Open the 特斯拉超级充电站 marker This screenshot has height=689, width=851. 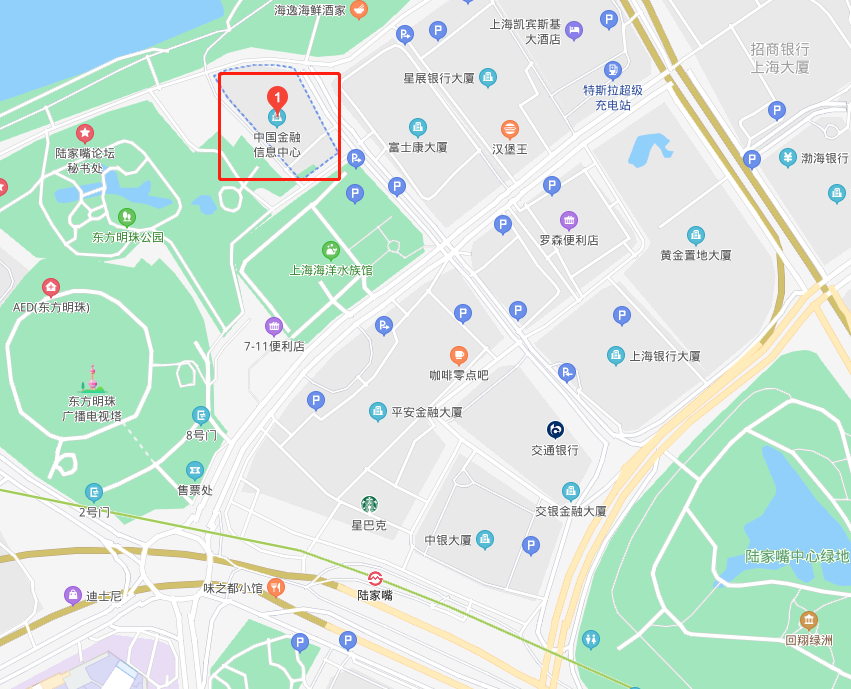pos(613,70)
